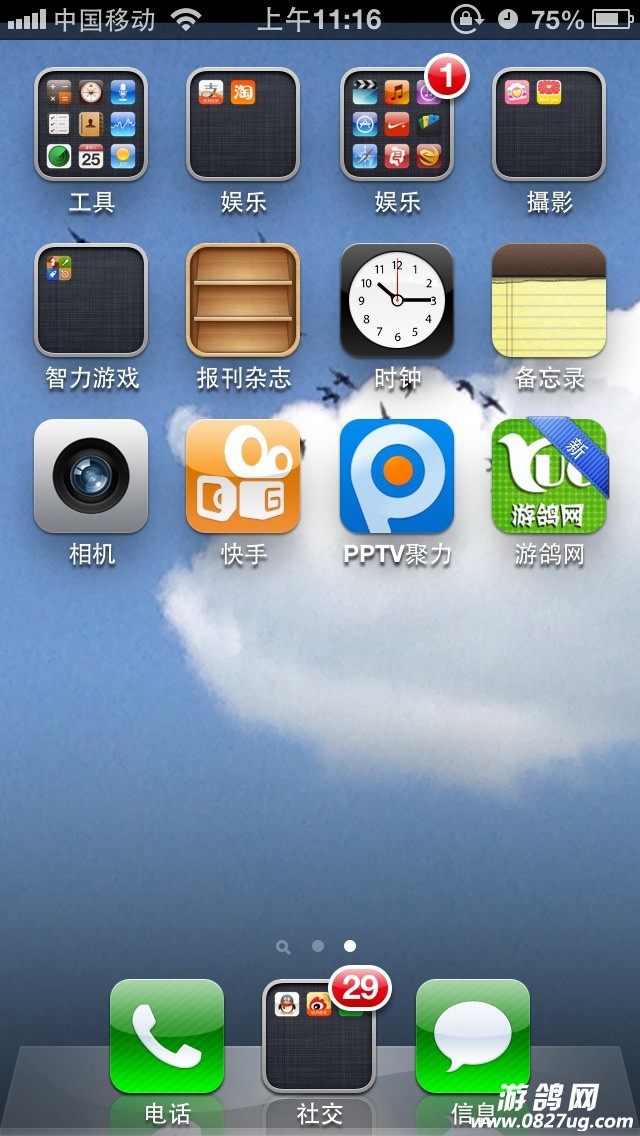Screen dimensions: 640x1136
Task: Open the 工具 folder
Action: 91,124
